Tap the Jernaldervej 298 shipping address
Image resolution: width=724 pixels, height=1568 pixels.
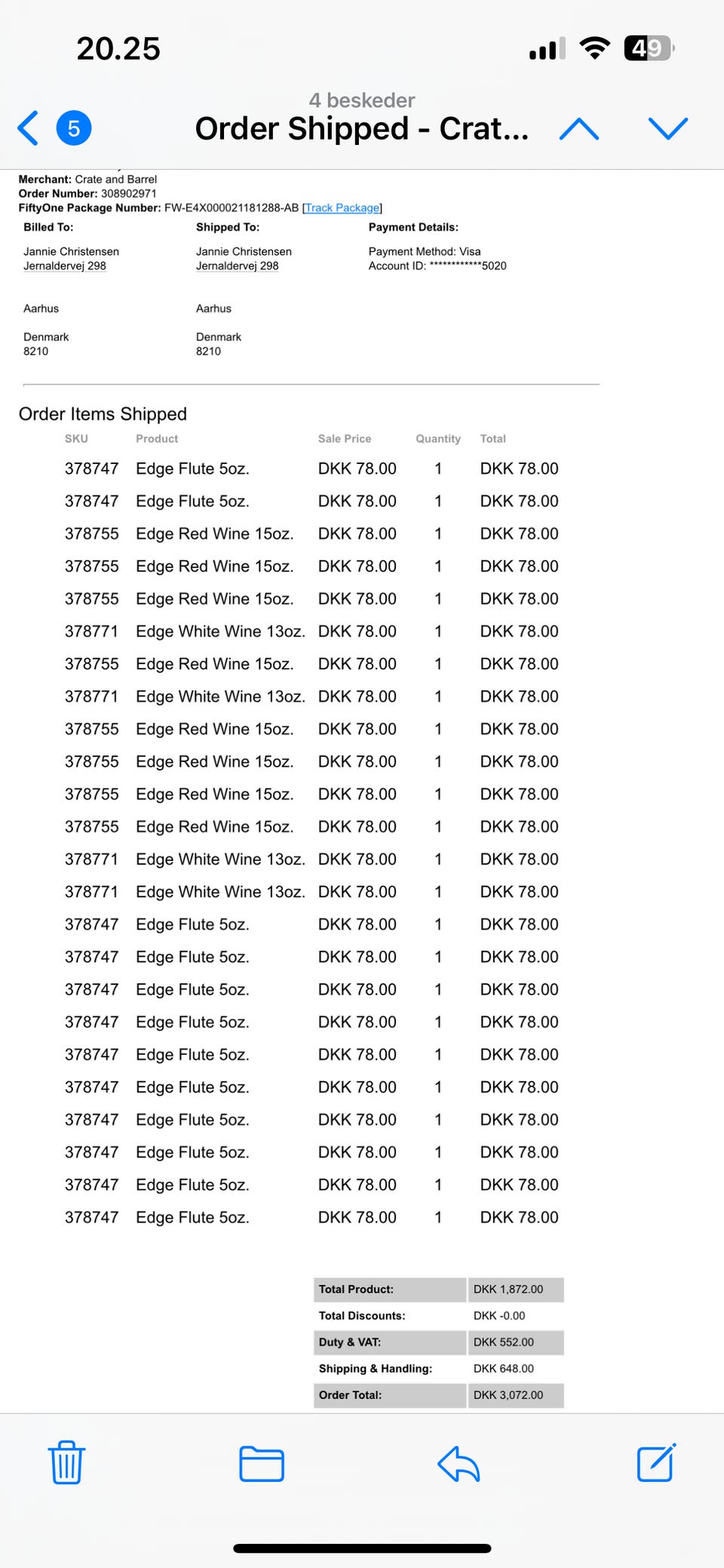pyautogui.click(x=238, y=266)
